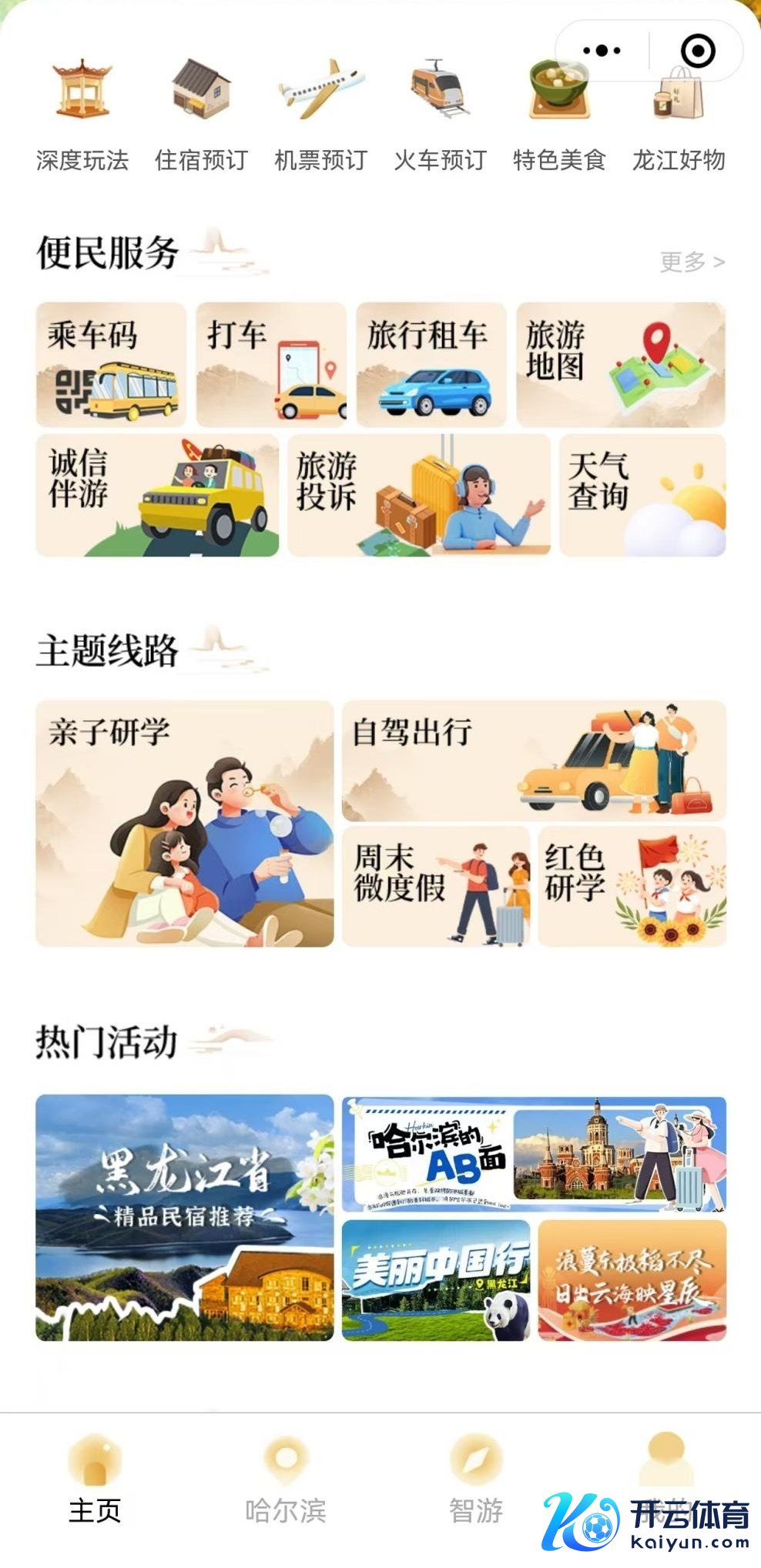Open 住宿预订 for accommodation booking

pyautogui.click(x=201, y=115)
